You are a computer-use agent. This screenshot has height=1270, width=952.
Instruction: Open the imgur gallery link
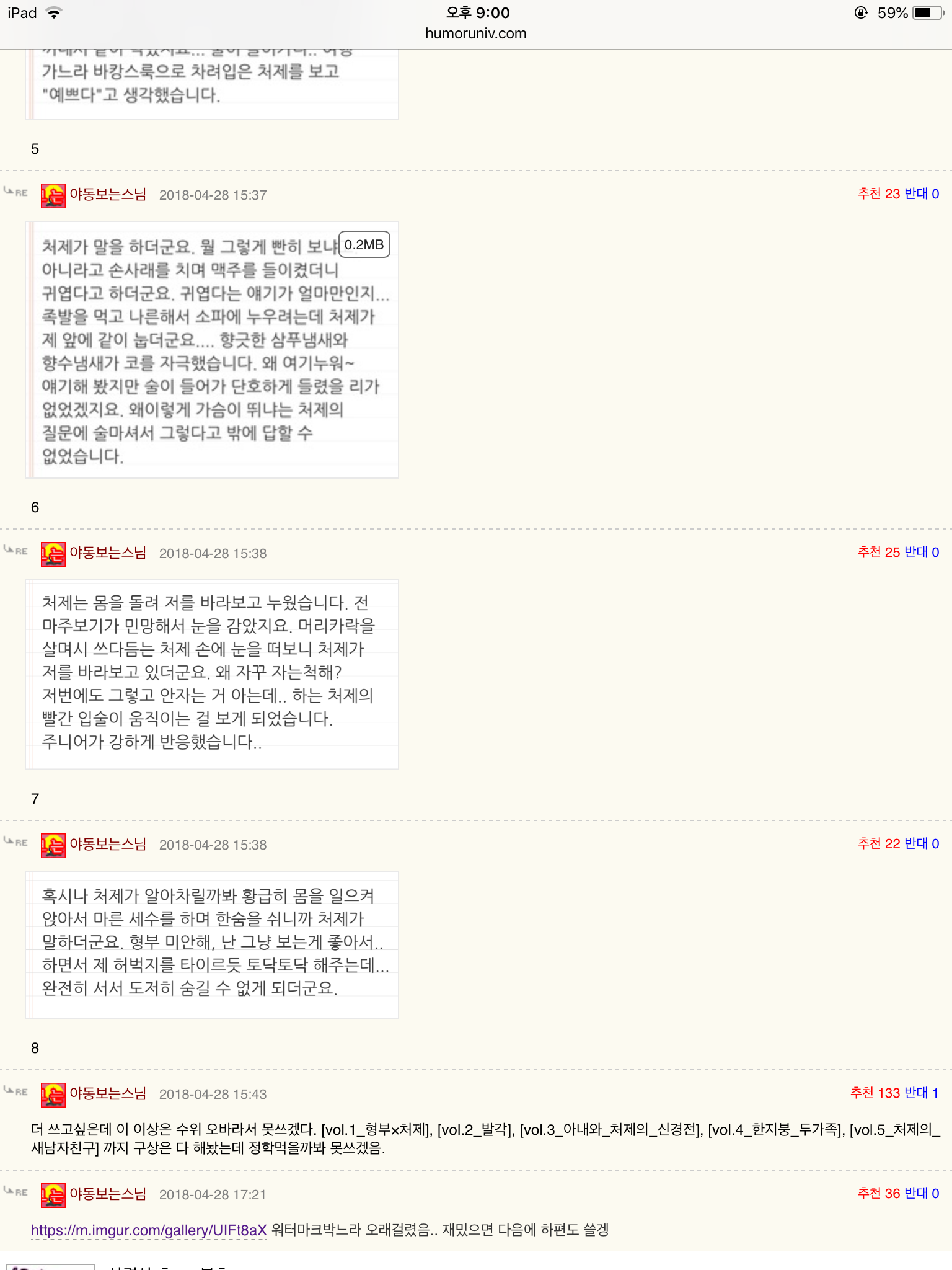coord(149,1230)
